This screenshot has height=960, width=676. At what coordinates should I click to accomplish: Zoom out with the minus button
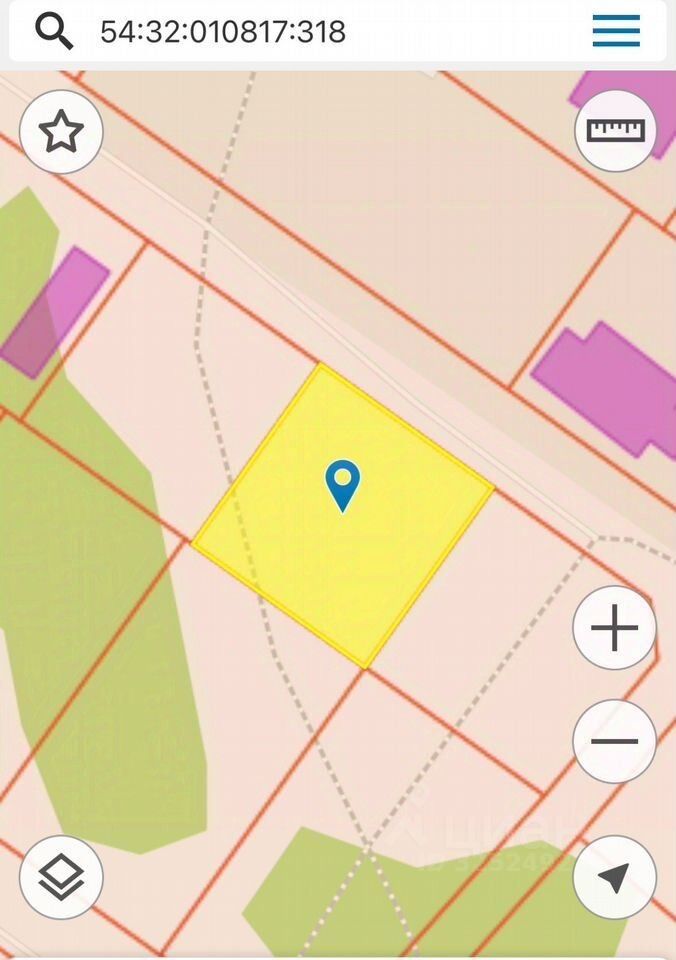pyautogui.click(x=614, y=742)
